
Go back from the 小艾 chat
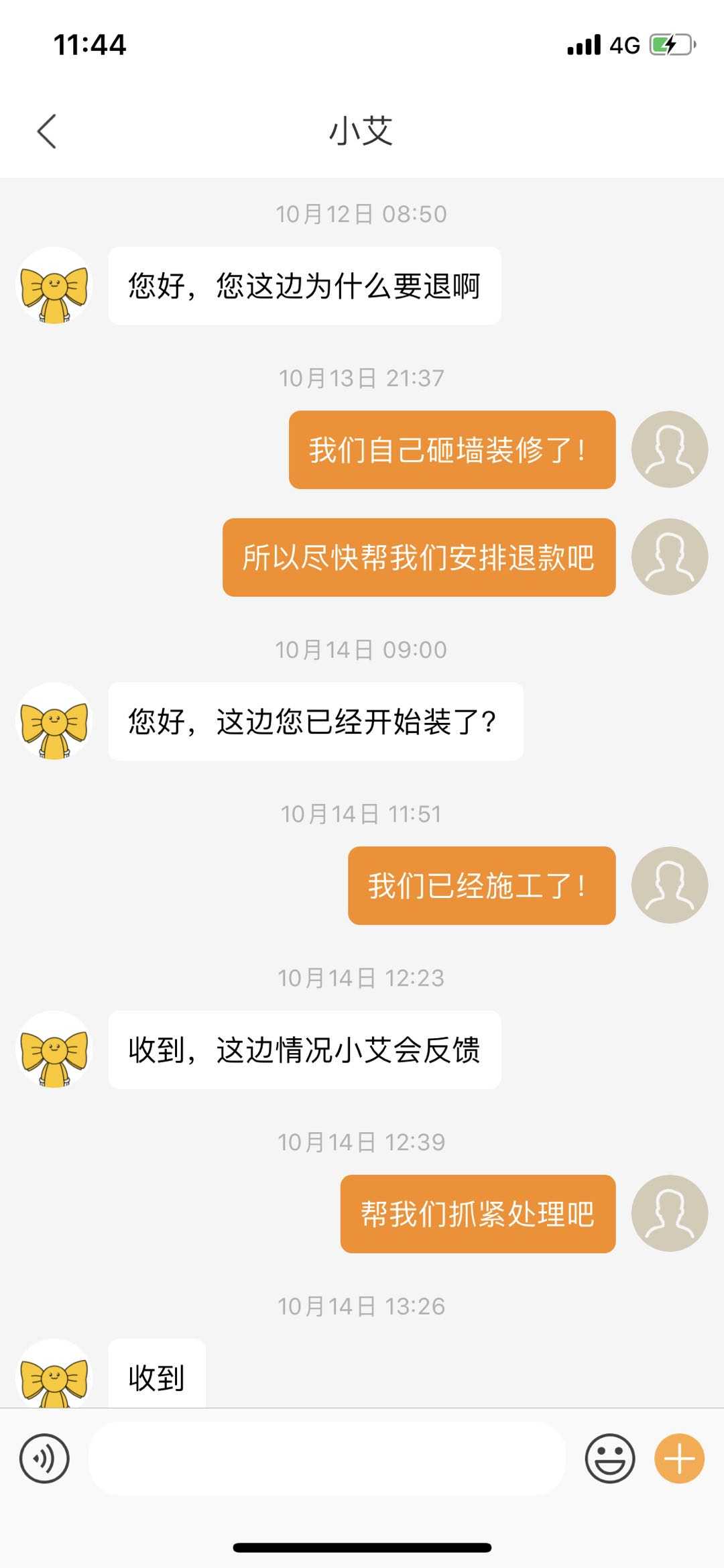(47, 131)
